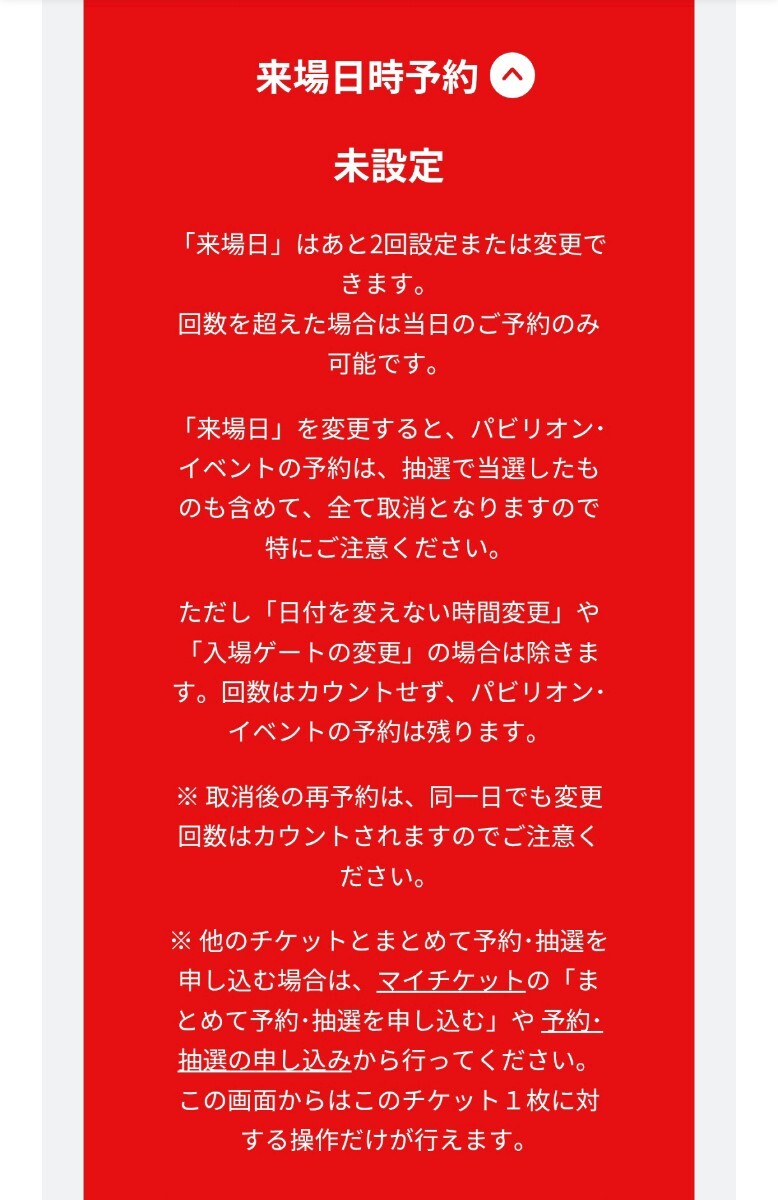This screenshot has width=778, height=1200.
Task: Open the マイチケット link
Action: [x=450, y=981]
